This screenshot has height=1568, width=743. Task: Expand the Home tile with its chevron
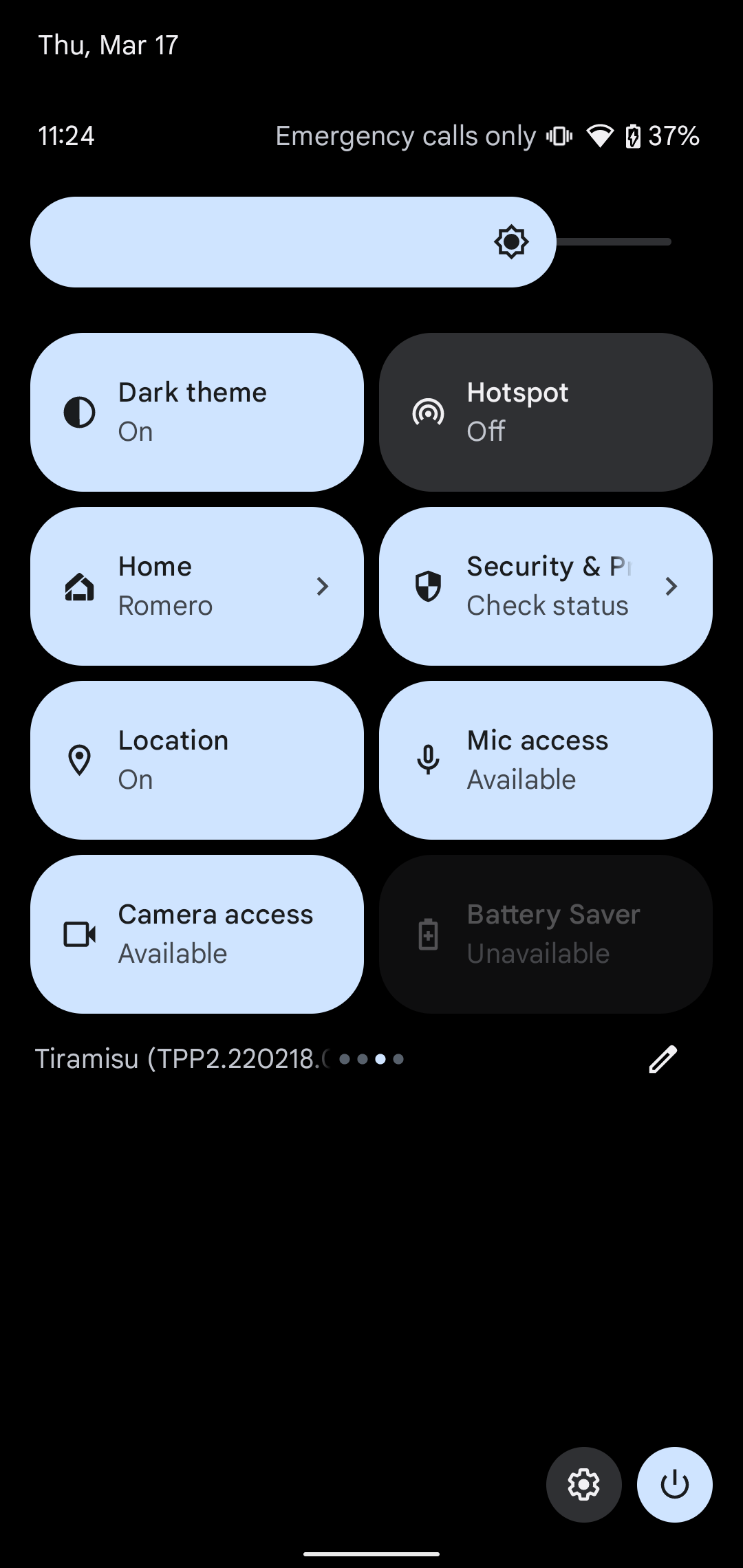[x=323, y=587]
